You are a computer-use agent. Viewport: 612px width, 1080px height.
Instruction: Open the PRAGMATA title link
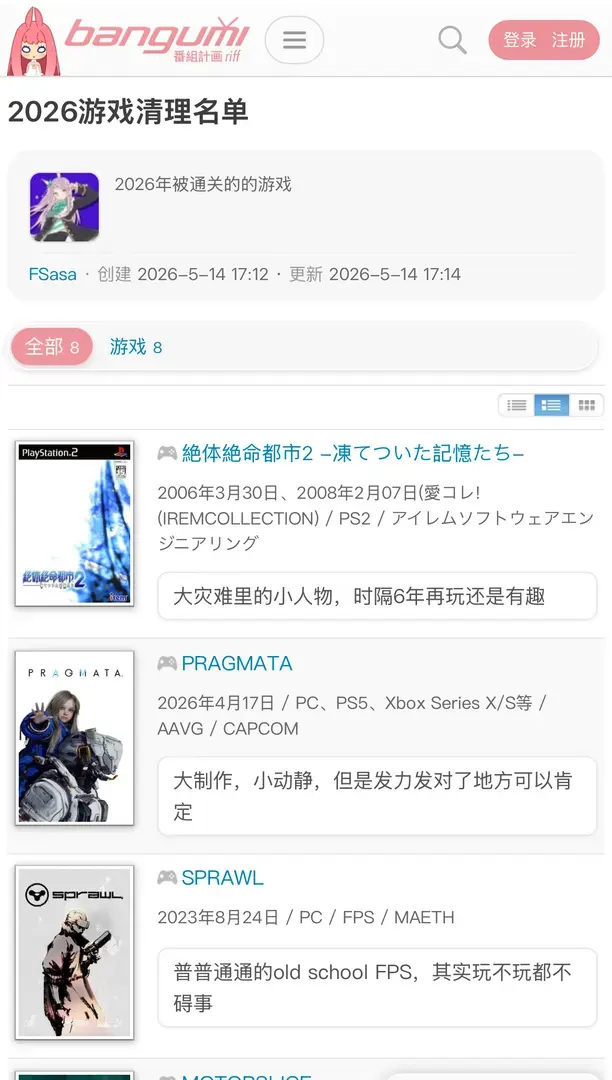coord(237,663)
